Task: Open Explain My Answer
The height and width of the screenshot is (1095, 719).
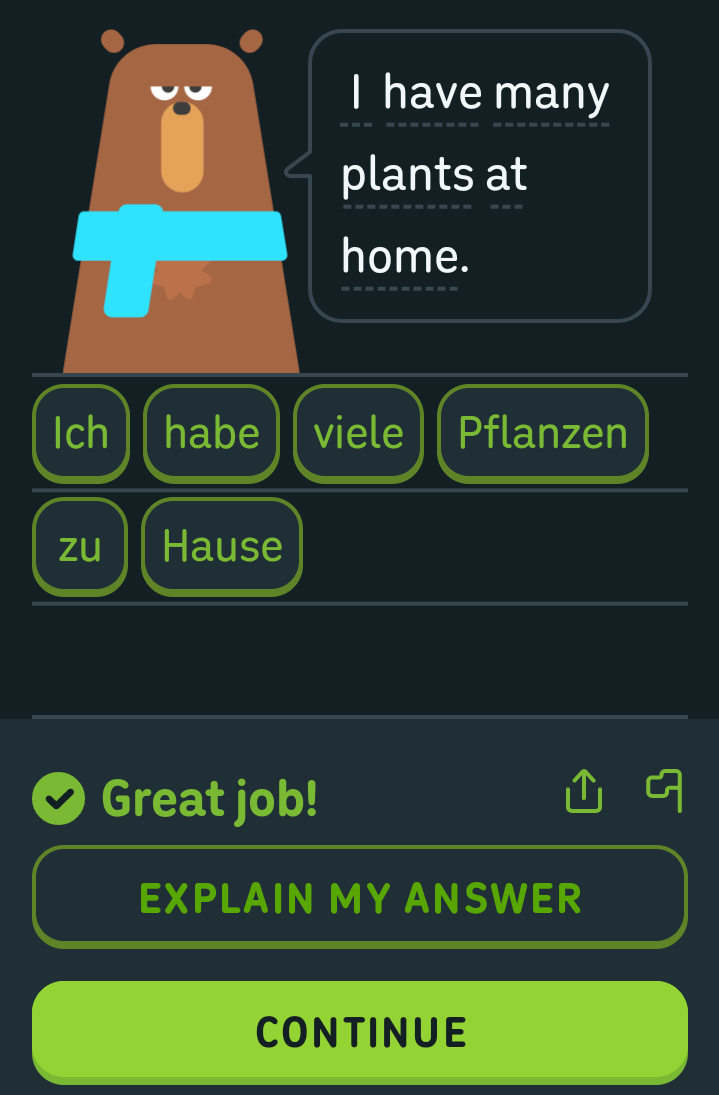Action: coord(360,897)
